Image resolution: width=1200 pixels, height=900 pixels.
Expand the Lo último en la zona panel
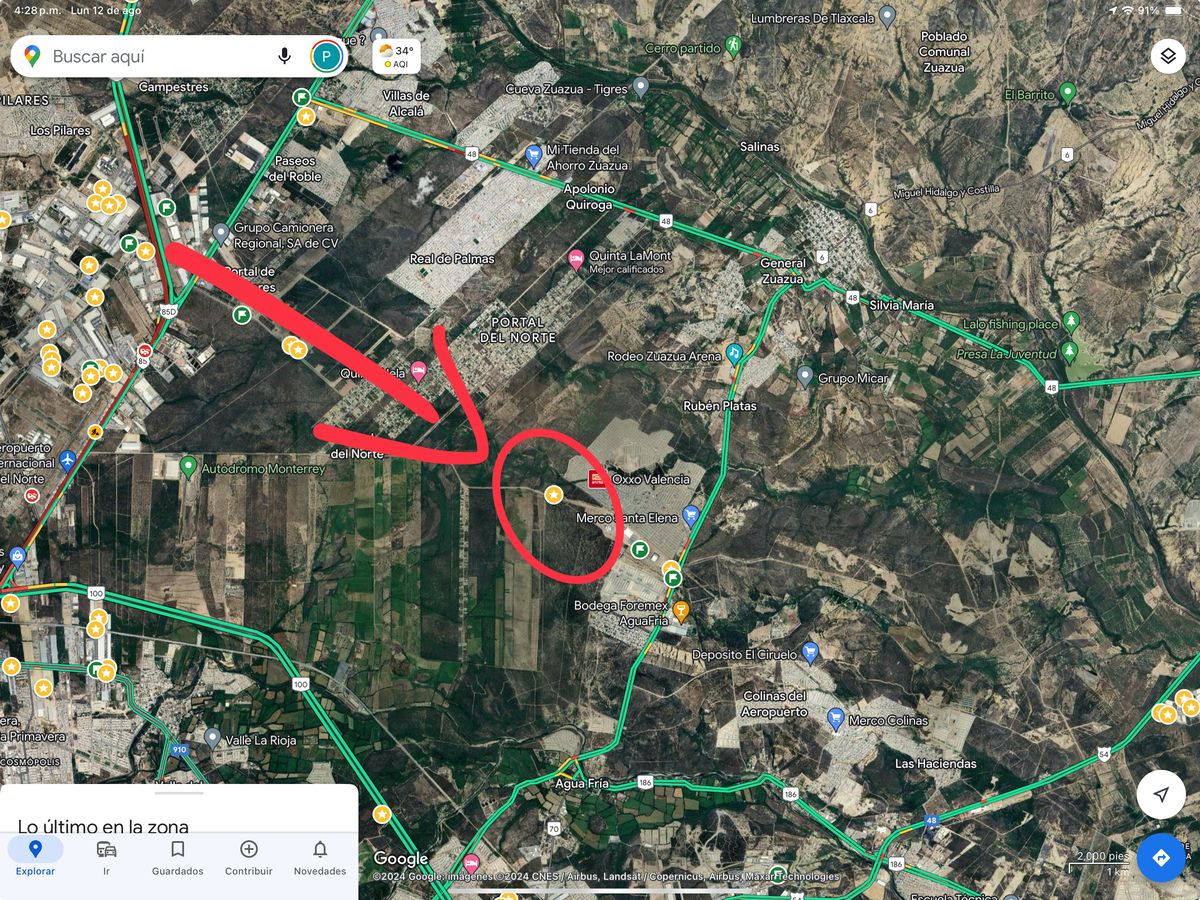[x=179, y=810]
